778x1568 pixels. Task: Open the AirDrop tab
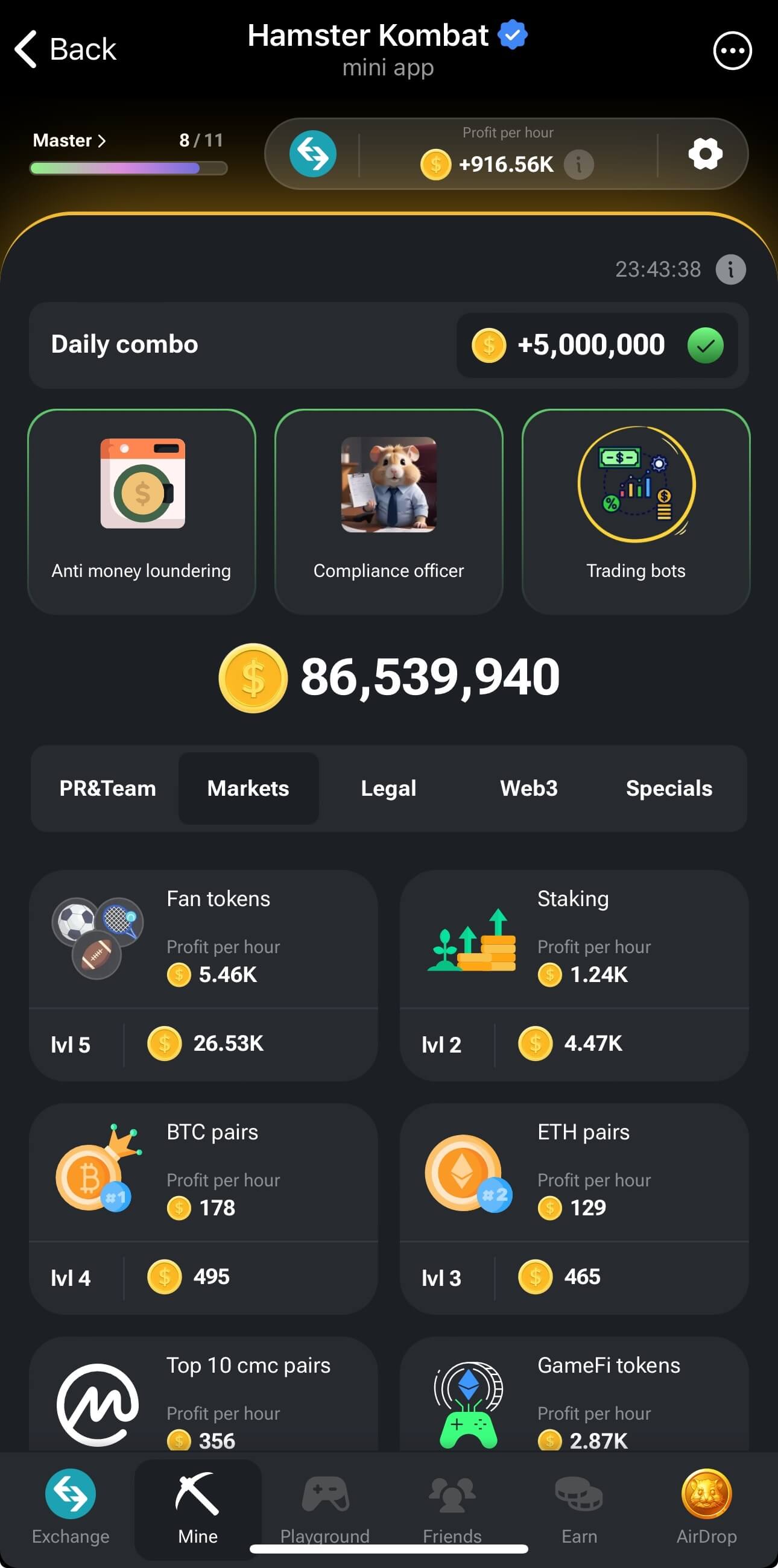(706, 1506)
